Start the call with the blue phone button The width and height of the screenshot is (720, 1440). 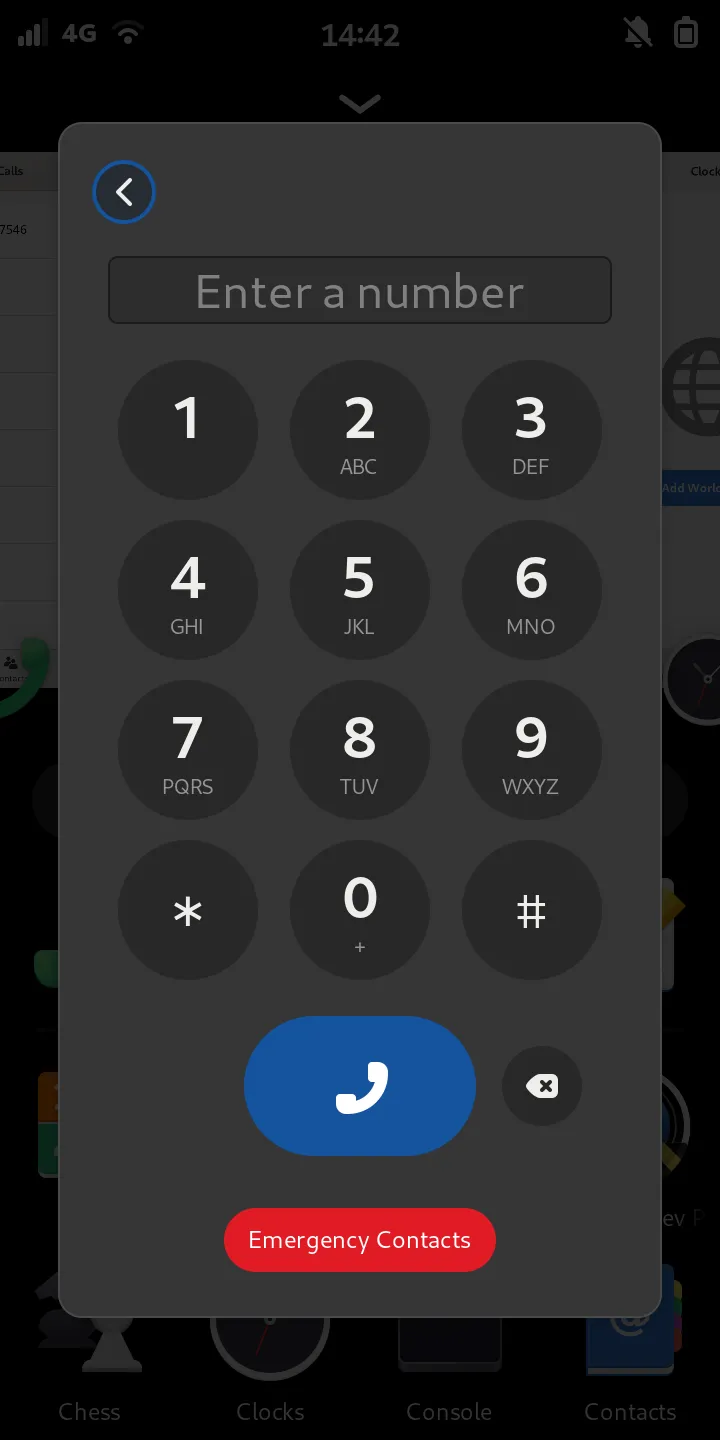pyautogui.click(x=360, y=1086)
